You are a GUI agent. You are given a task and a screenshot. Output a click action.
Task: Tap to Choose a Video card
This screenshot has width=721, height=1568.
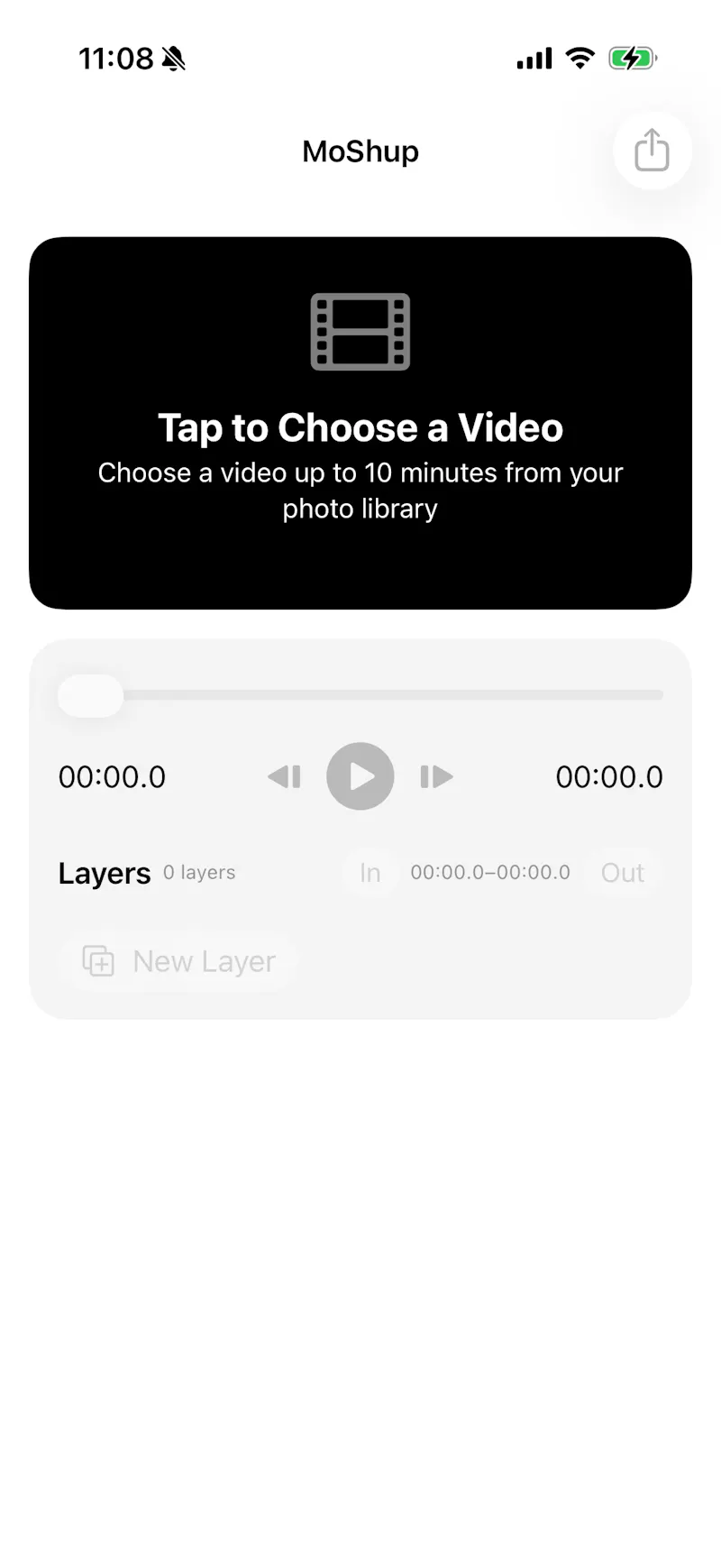(x=360, y=423)
